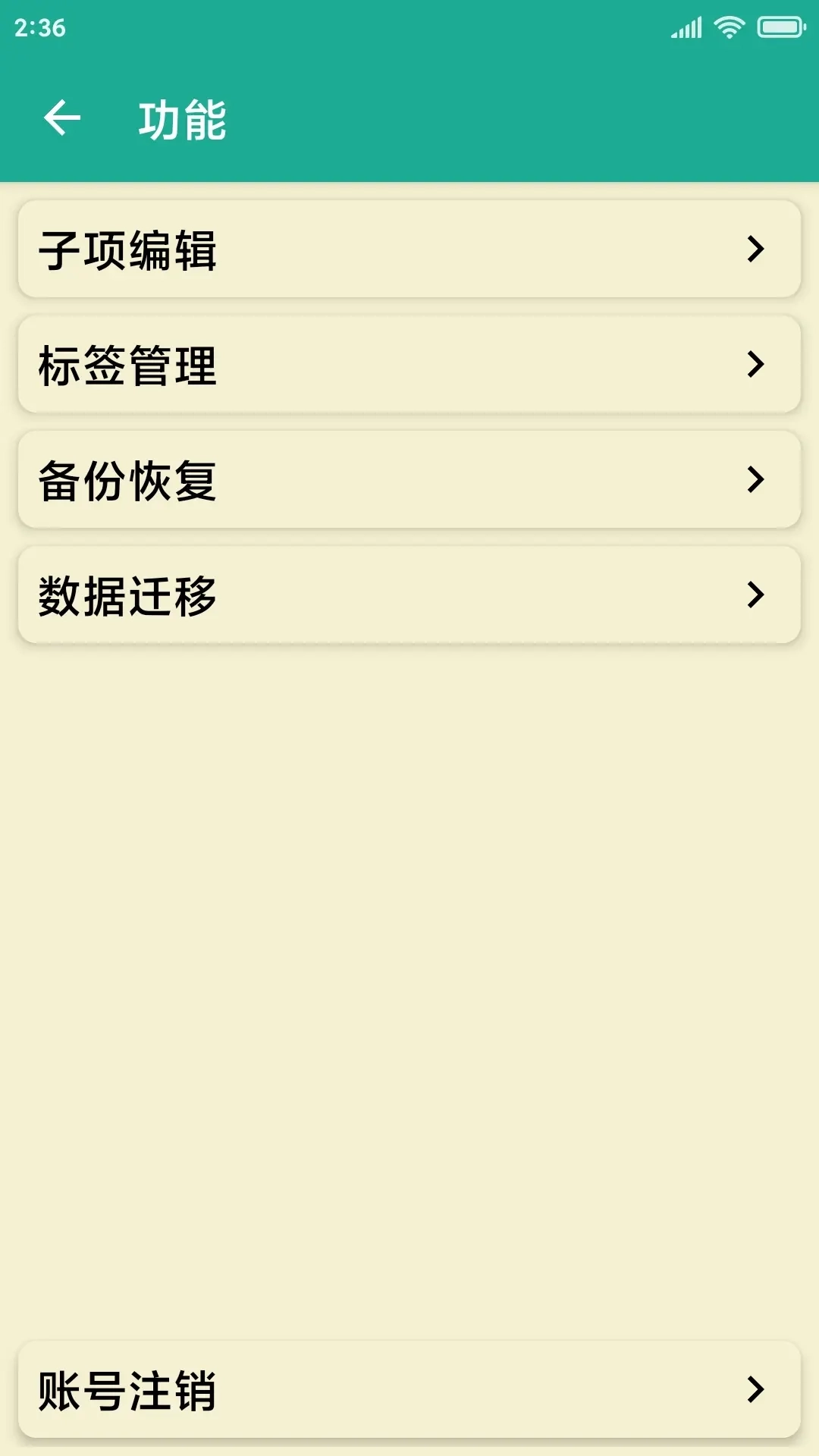Open the 标签管理 item
The height and width of the screenshot is (1456, 819).
[409, 366]
